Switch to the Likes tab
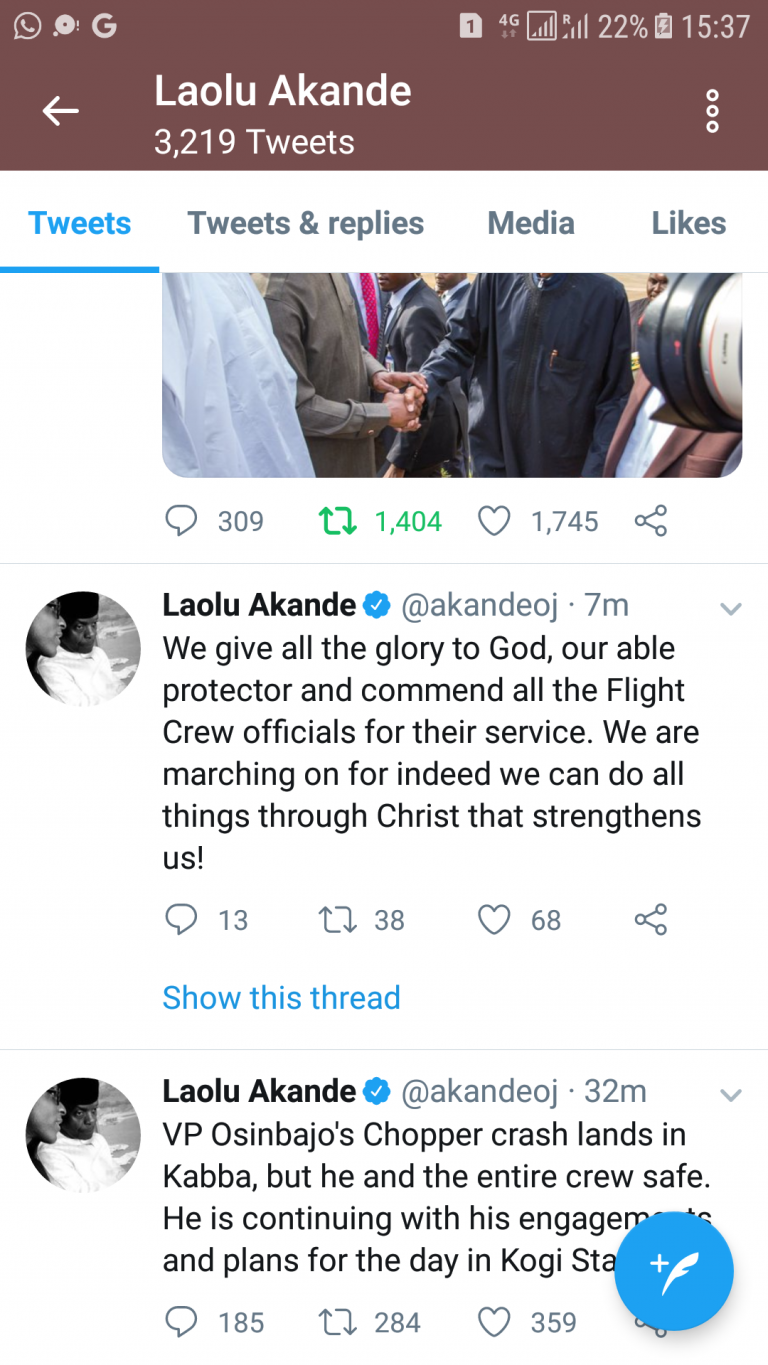This screenshot has height=1365, width=768. 689,223
